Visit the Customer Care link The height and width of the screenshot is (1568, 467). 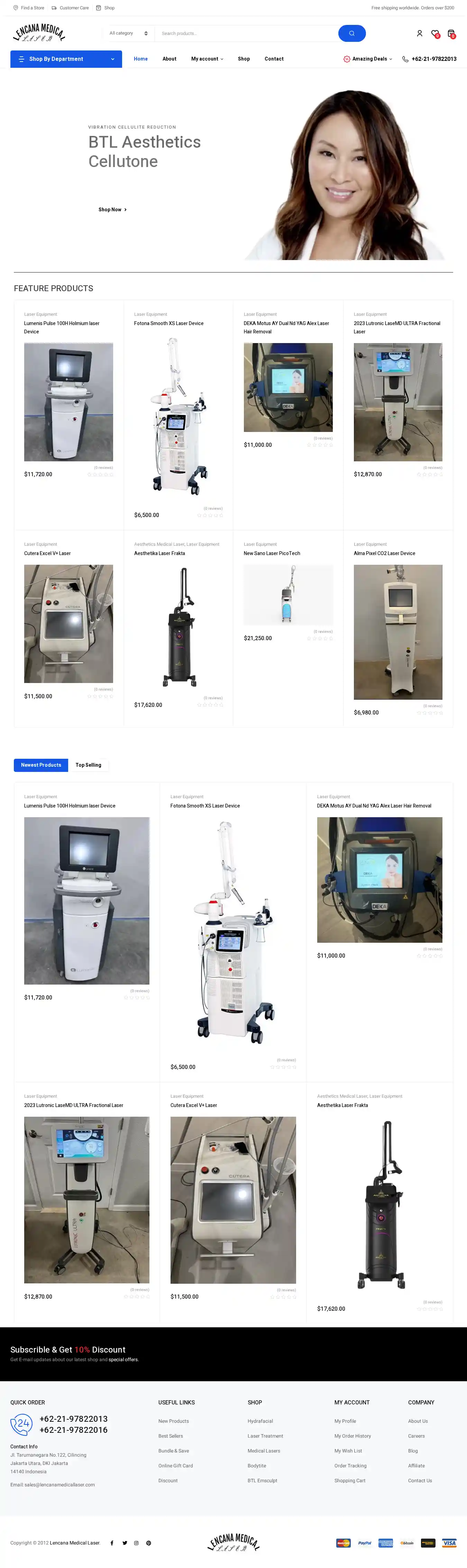pos(71,8)
